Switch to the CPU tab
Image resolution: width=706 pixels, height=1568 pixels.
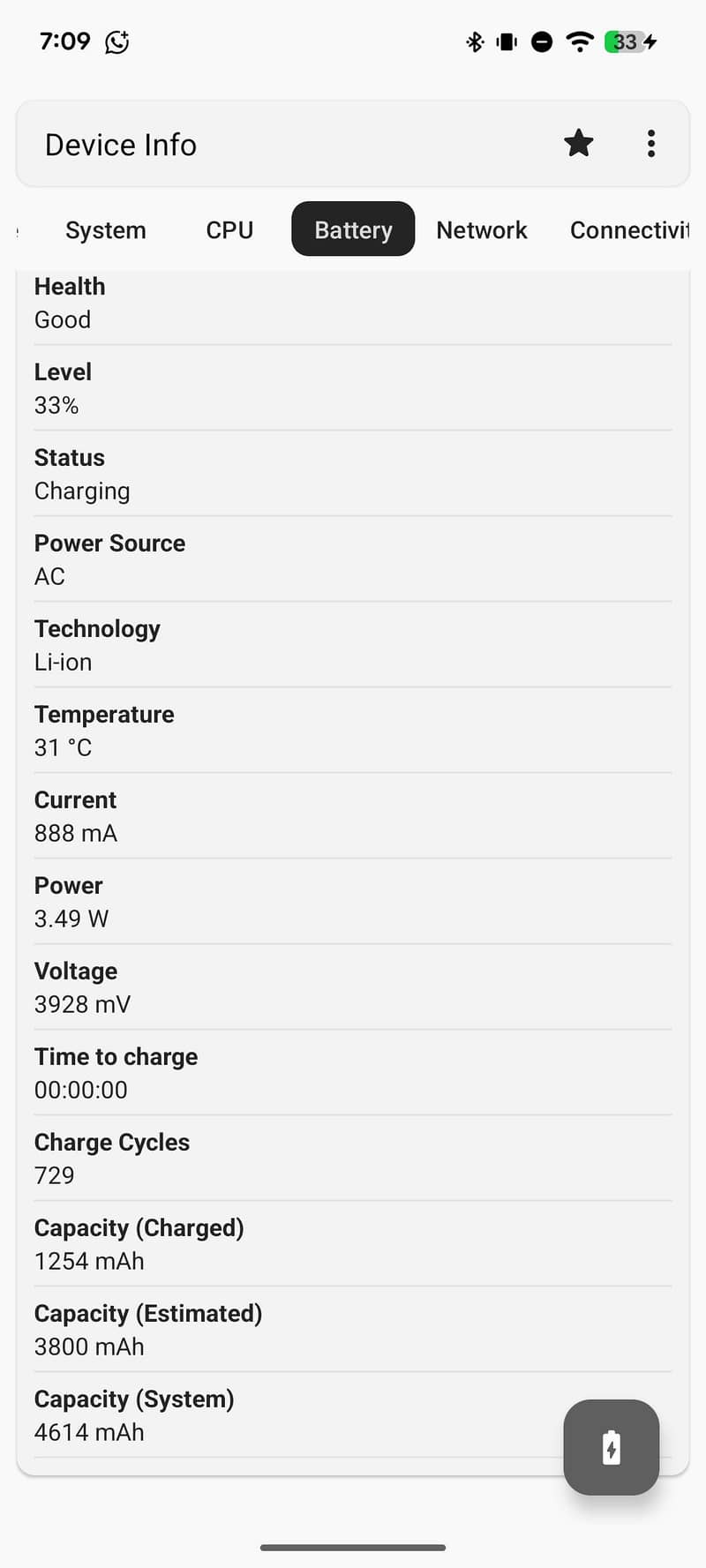coord(229,230)
